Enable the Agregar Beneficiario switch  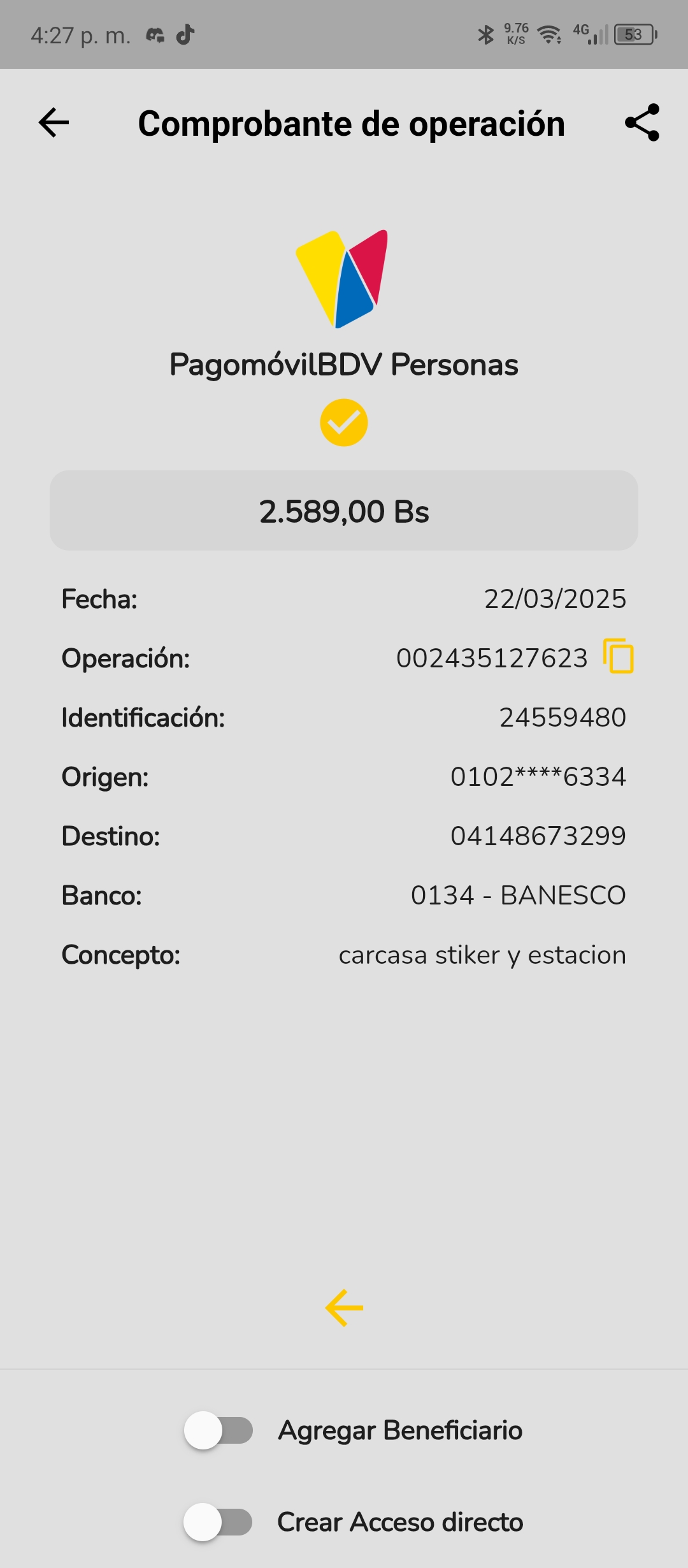tap(219, 1430)
